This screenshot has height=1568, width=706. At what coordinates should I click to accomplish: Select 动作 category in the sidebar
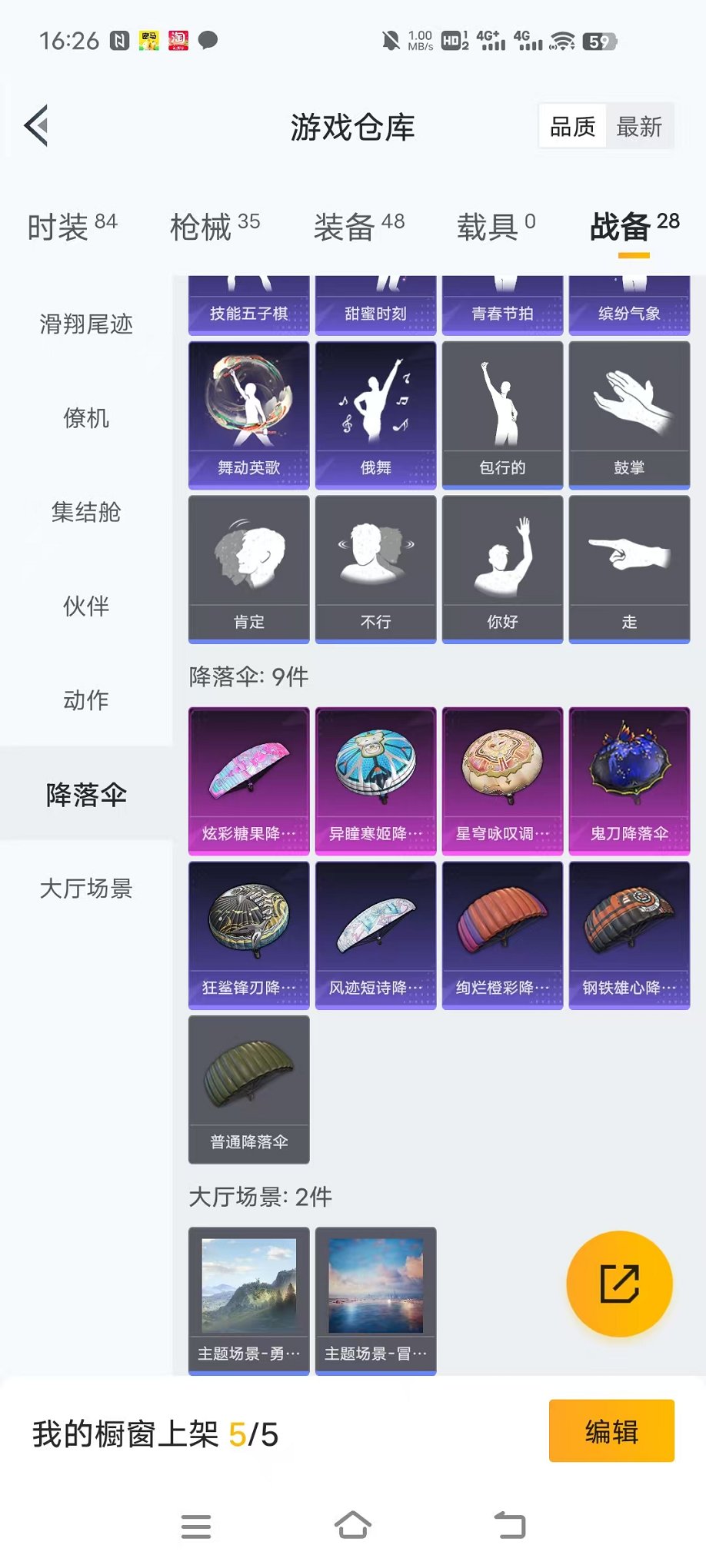point(85,700)
